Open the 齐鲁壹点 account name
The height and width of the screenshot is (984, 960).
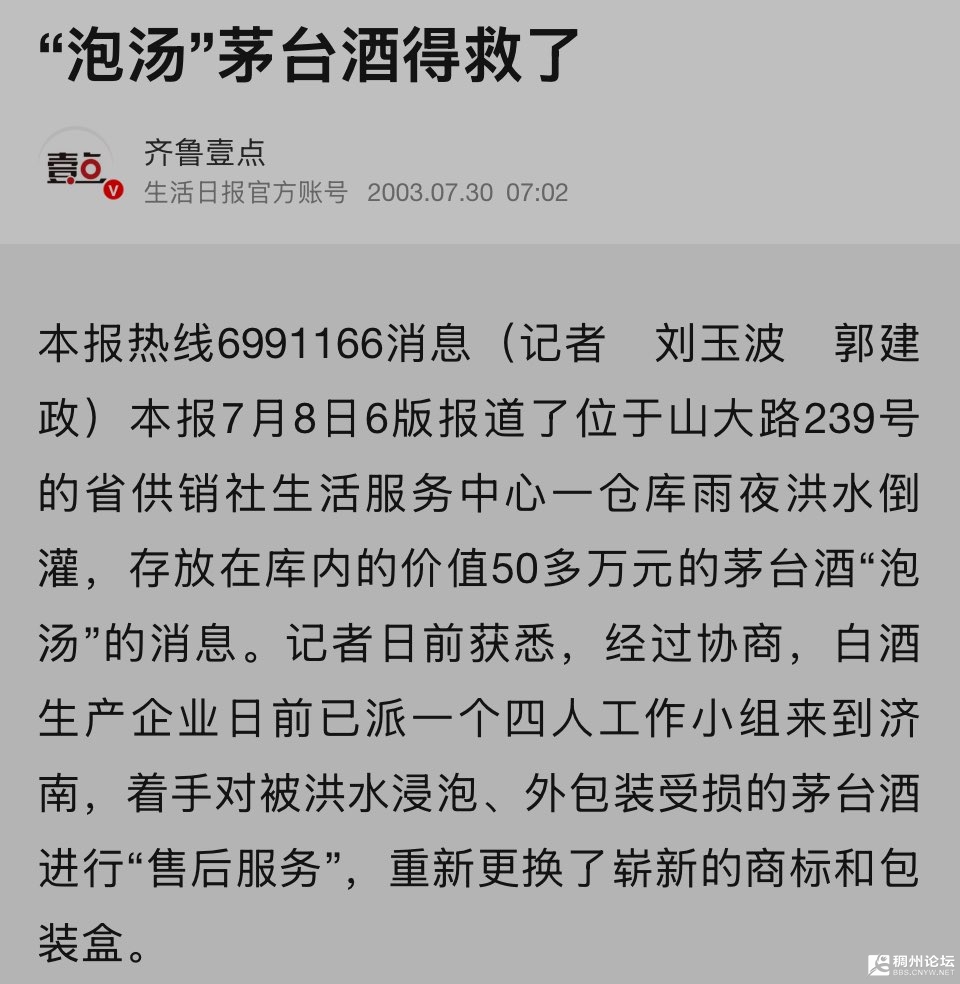tap(205, 151)
